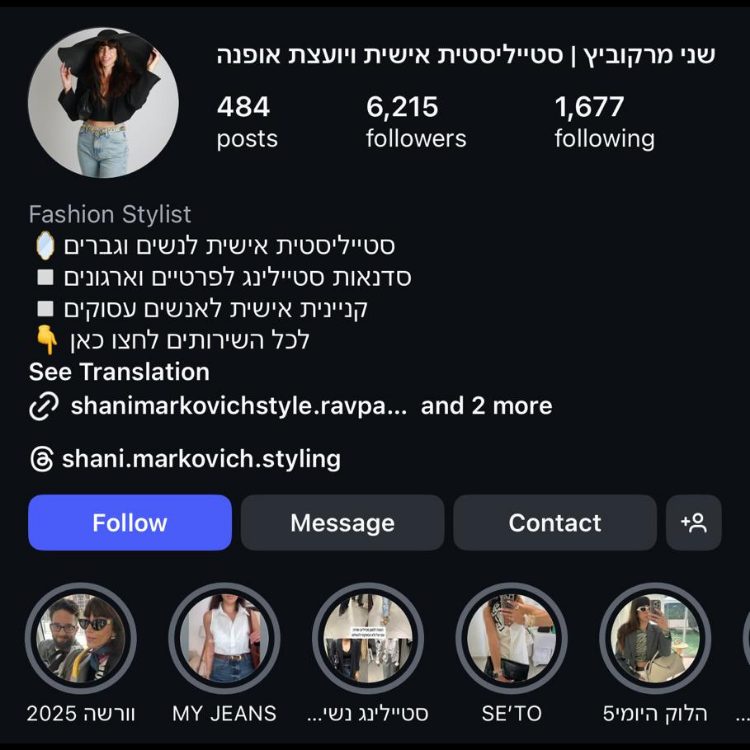View the 6,215 followers list

click(416, 122)
